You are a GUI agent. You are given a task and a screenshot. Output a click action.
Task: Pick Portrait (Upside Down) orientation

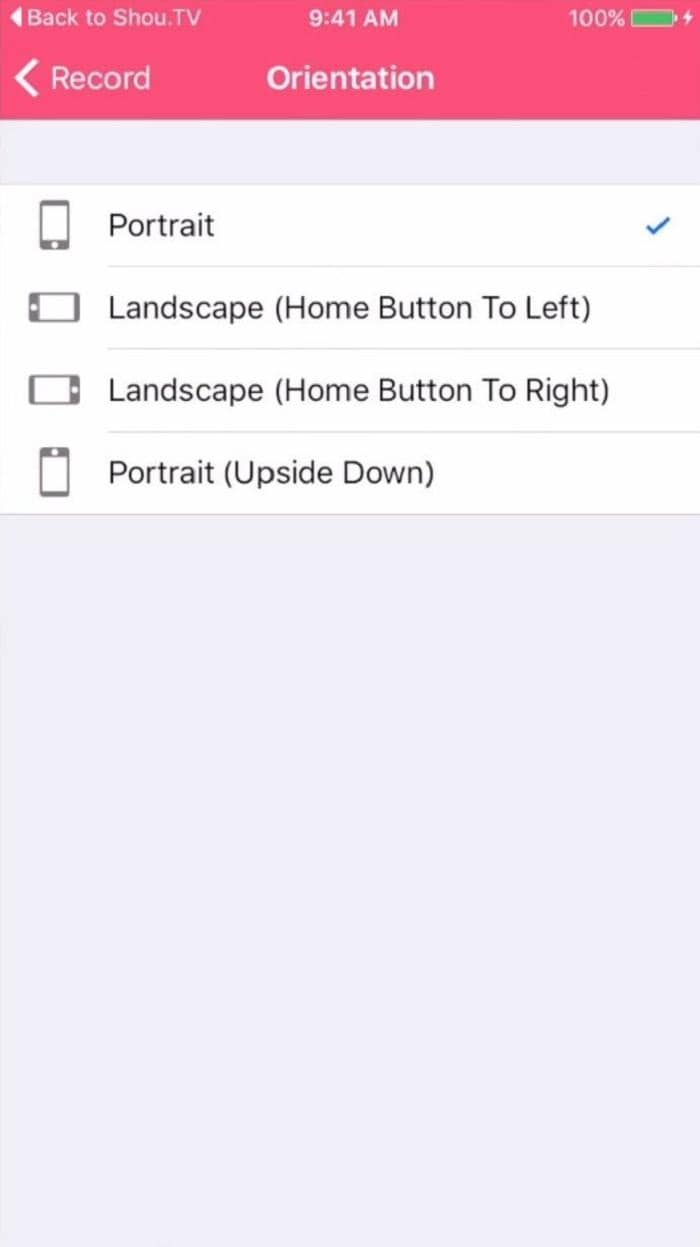pyautogui.click(x=350, y=473)
